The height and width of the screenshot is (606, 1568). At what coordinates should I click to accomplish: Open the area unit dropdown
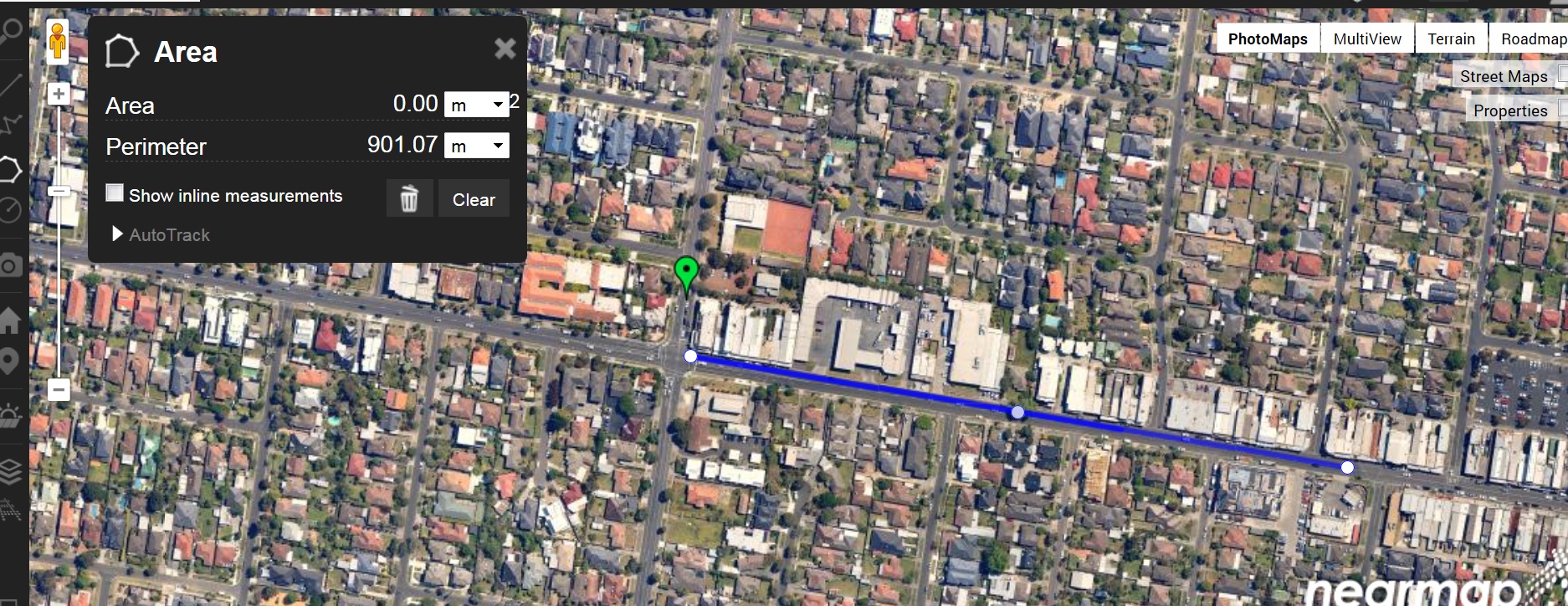coord(477,105)
